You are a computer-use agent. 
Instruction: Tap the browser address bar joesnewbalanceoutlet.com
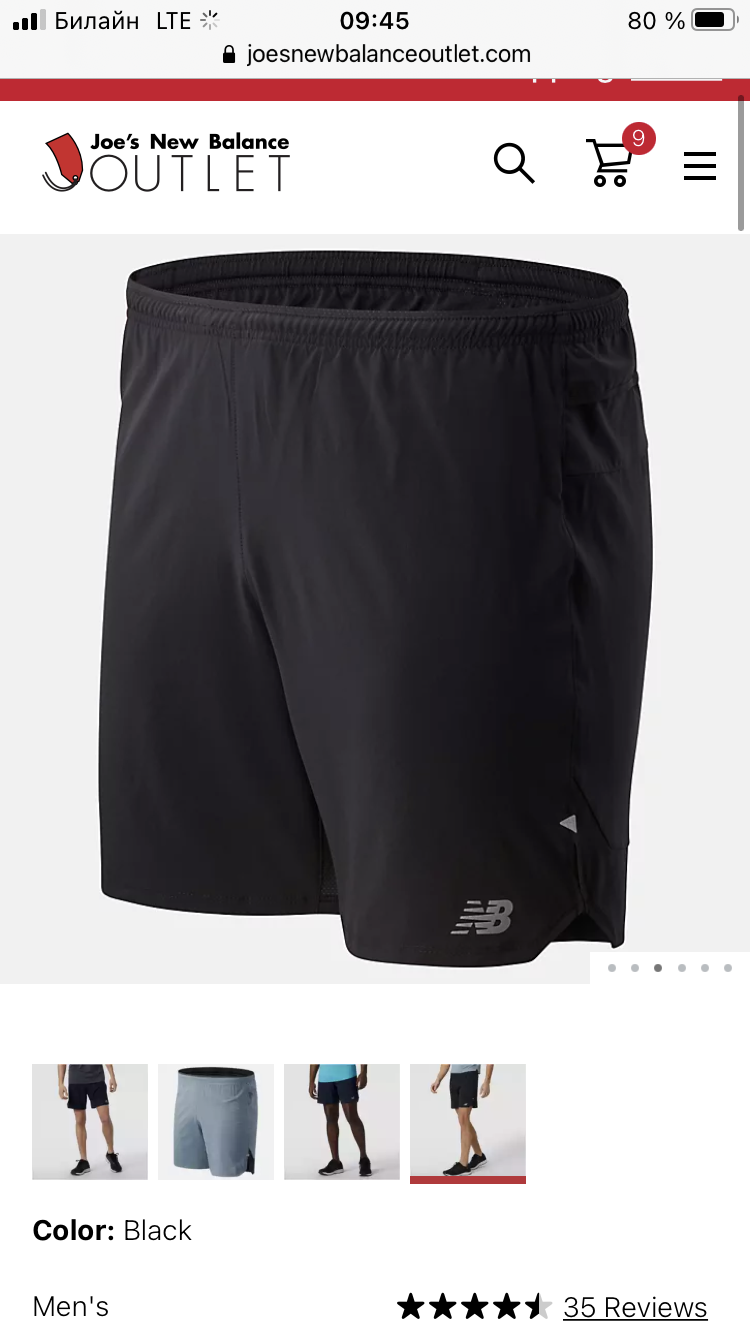pos(375,54)
